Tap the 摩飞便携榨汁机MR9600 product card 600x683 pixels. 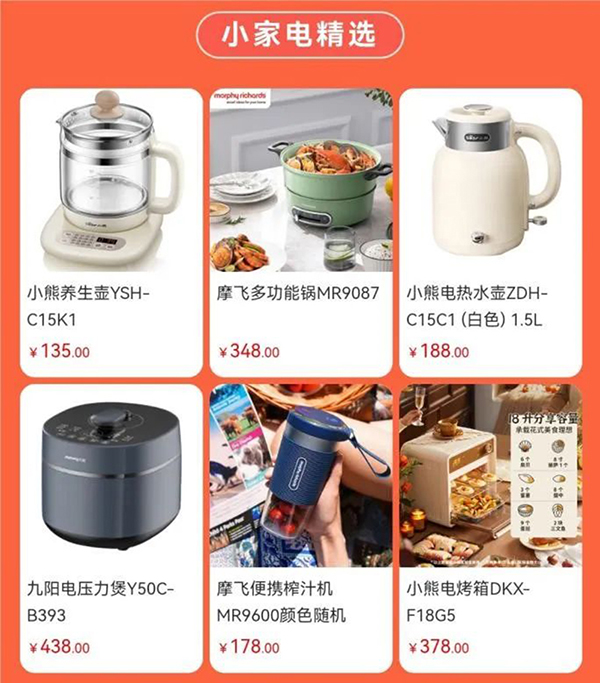point(300,525)
